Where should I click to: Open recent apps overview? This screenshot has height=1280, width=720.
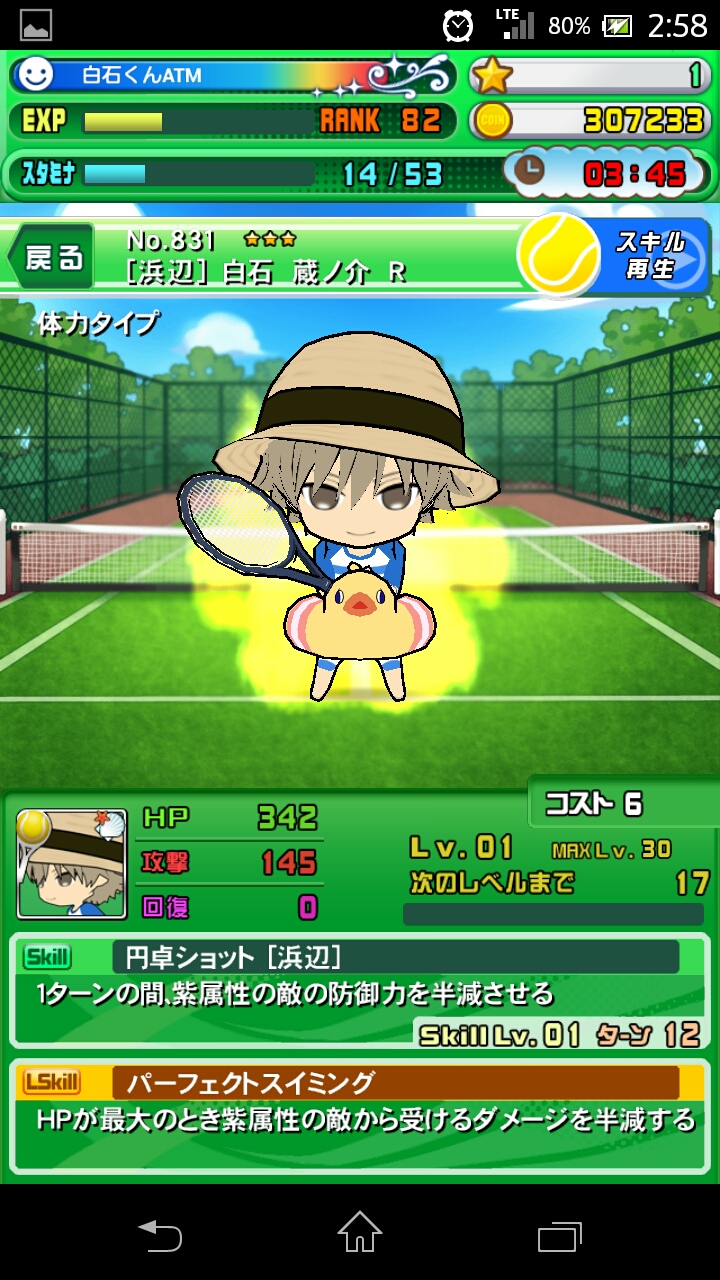[560, 1234]
